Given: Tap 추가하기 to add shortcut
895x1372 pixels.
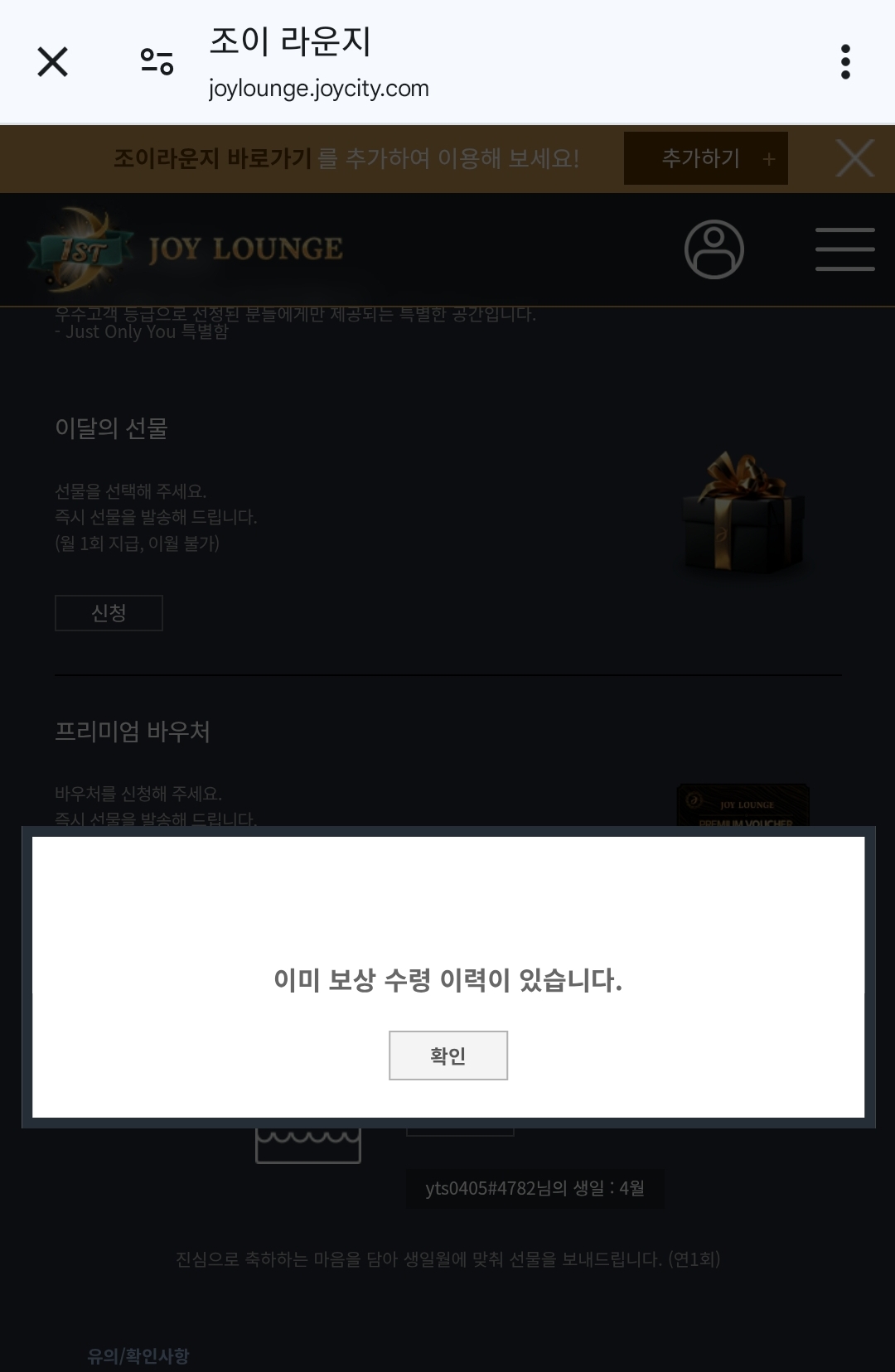Looking at the screenshot, I should click(x=705, y=158).
